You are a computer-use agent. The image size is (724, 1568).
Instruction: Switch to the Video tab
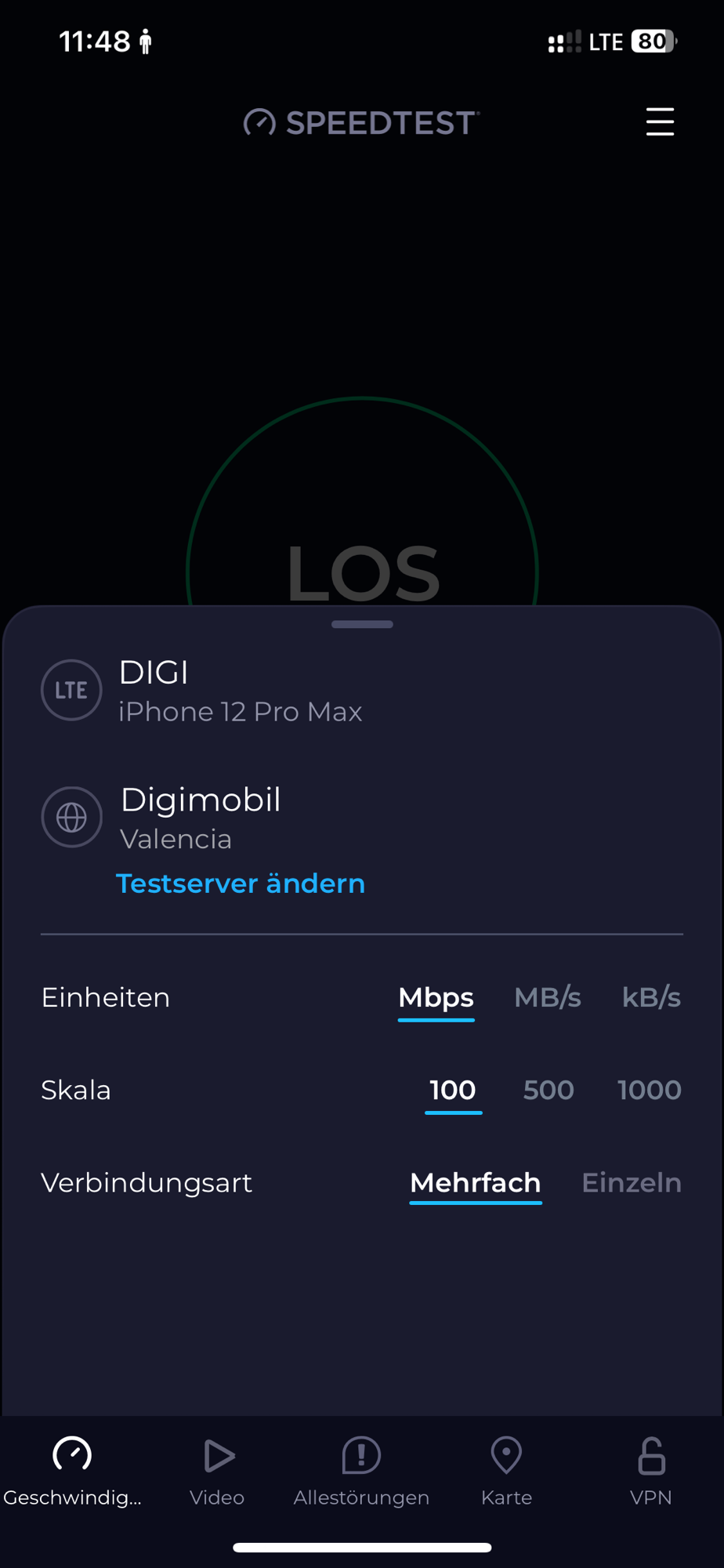pyautogui.click(x=217, y=1471)
